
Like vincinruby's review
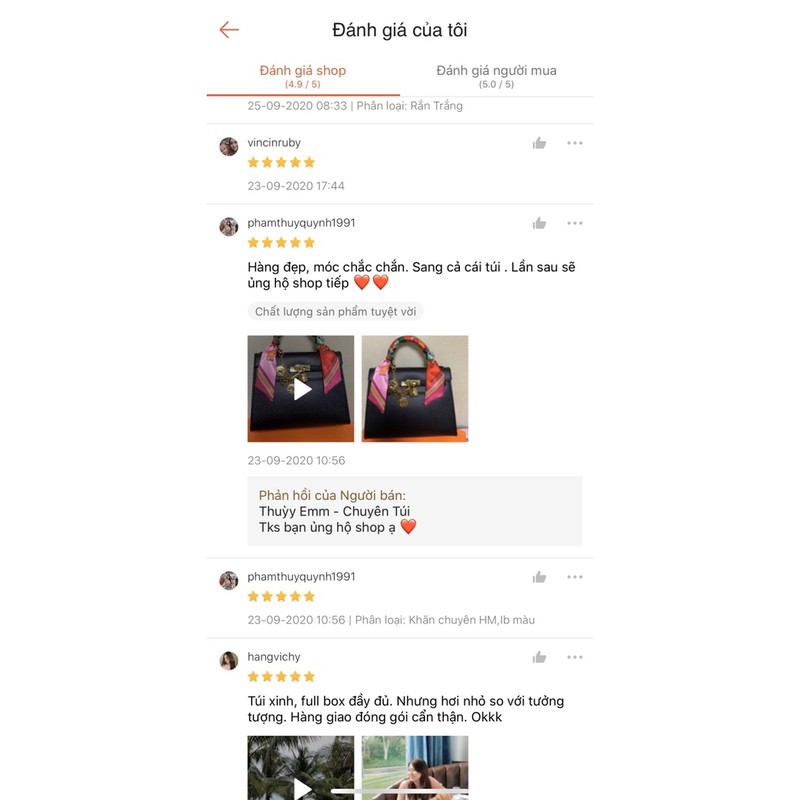539,143
